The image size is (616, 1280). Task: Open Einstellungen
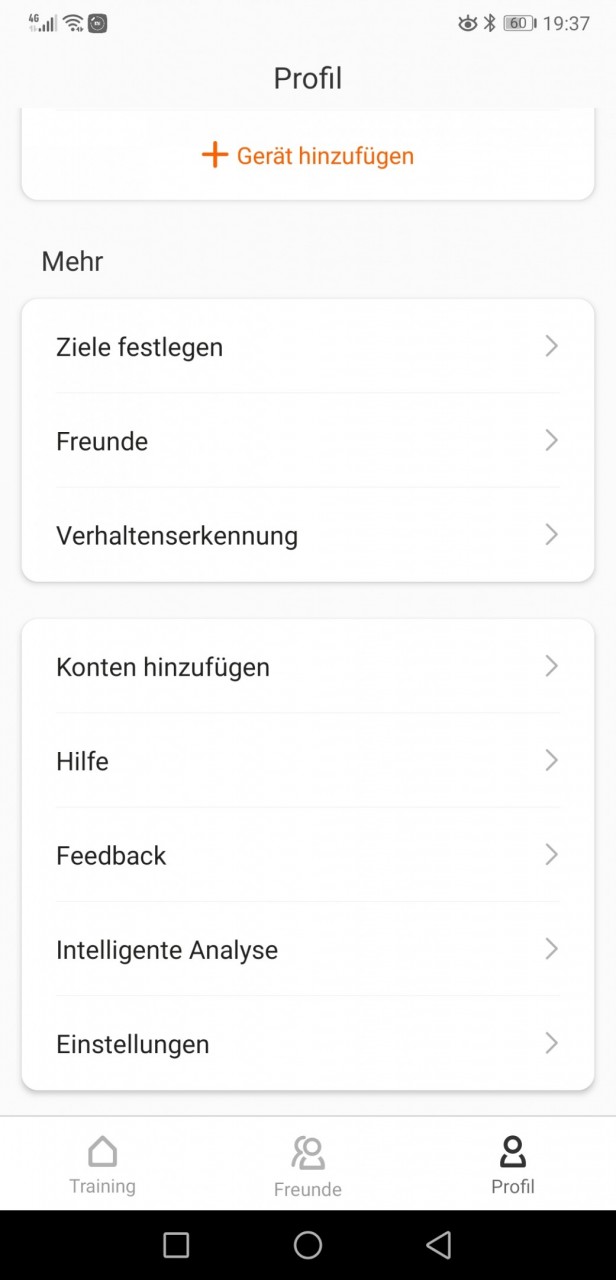pos(308,1043)
